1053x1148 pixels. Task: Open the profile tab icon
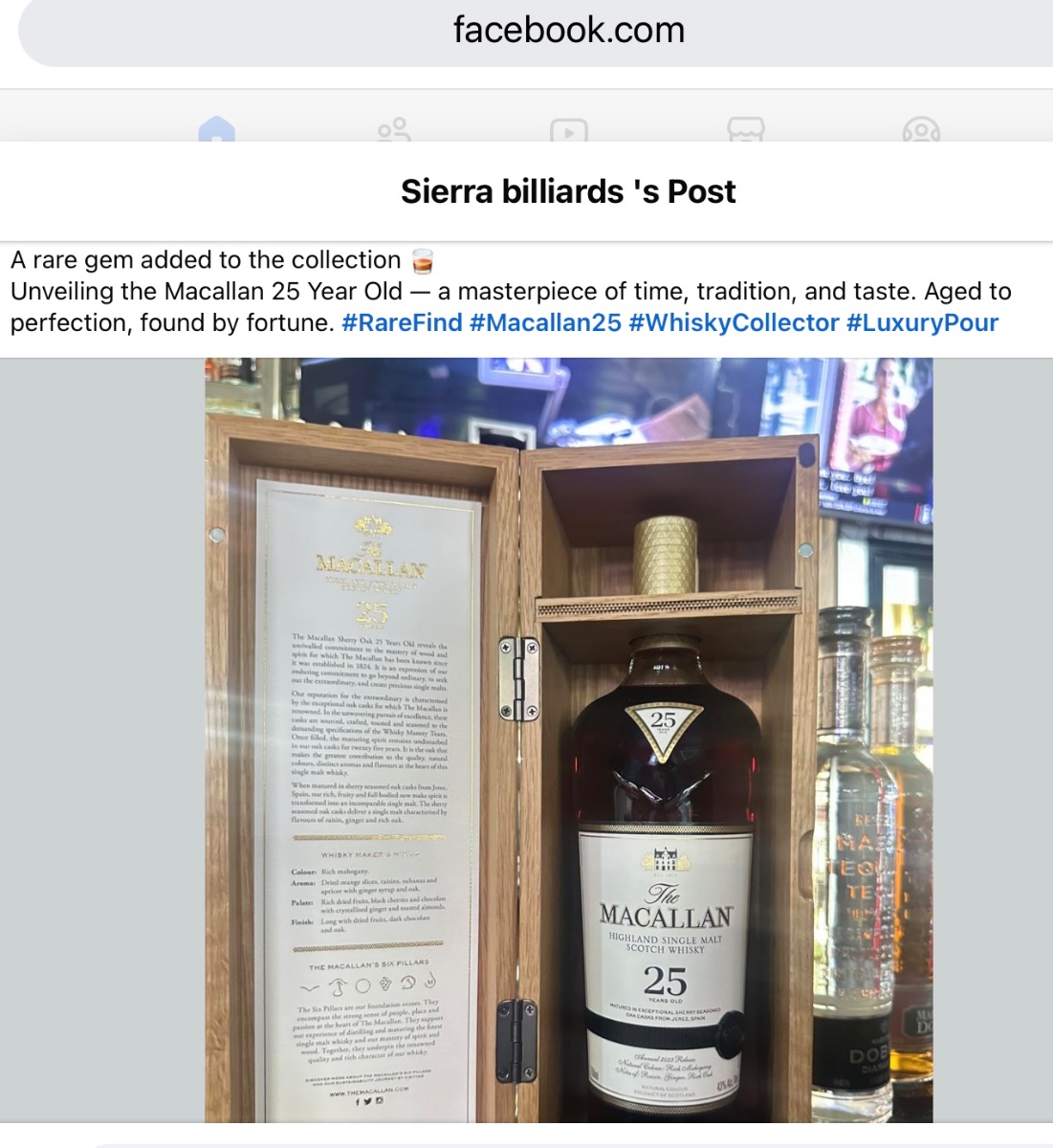pos(921,131)
